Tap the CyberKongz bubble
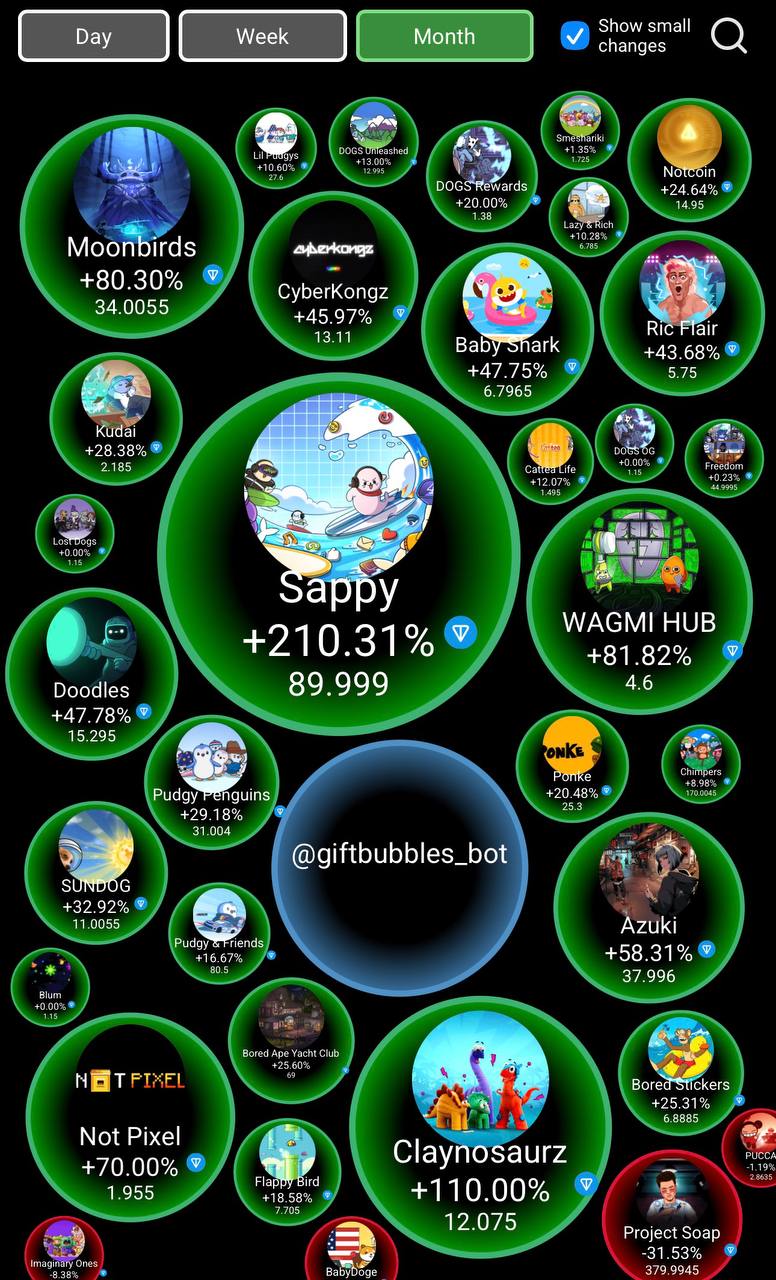 click(333, 277)
